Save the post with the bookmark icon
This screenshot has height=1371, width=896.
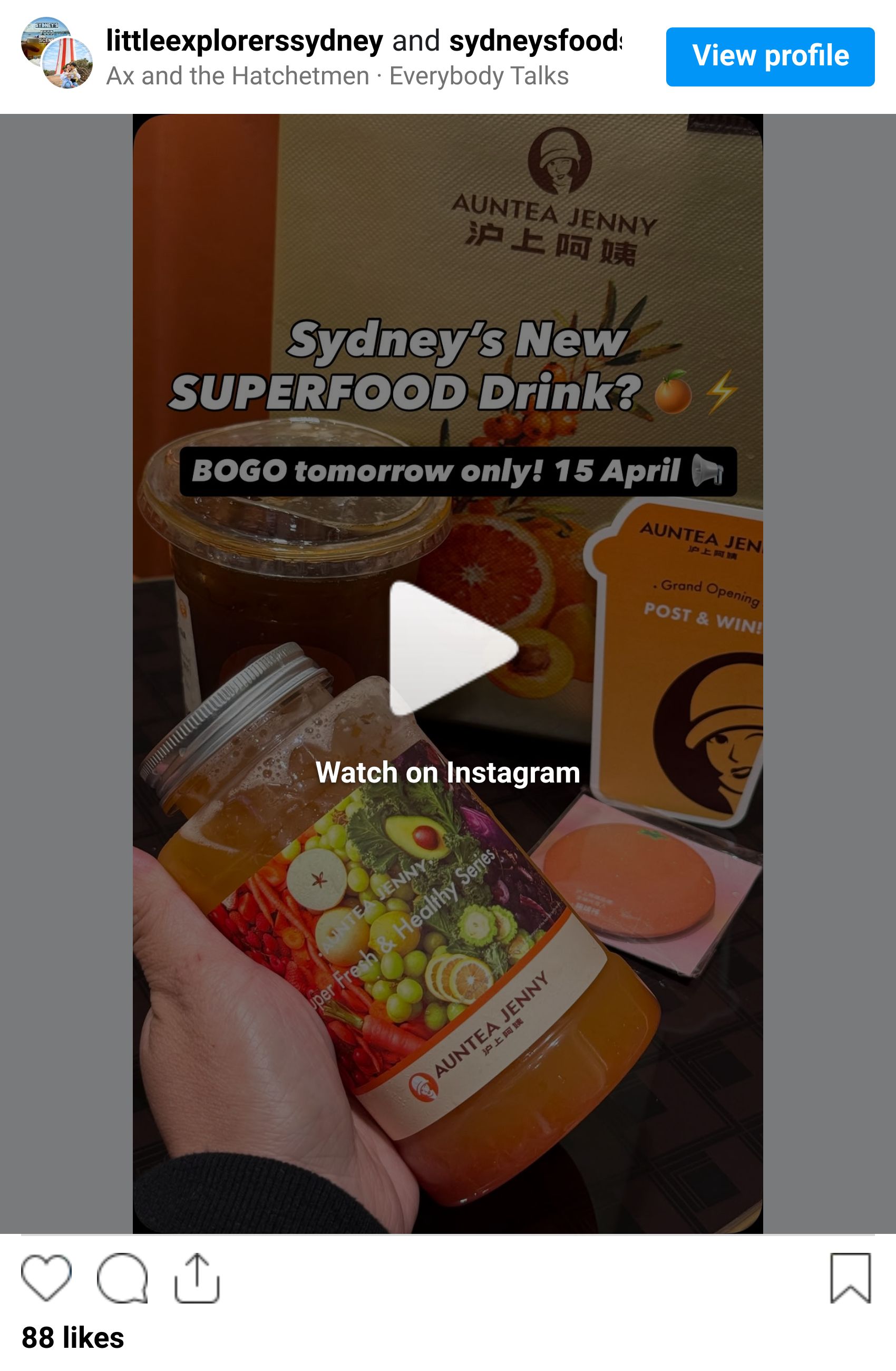coord(850,1278)
